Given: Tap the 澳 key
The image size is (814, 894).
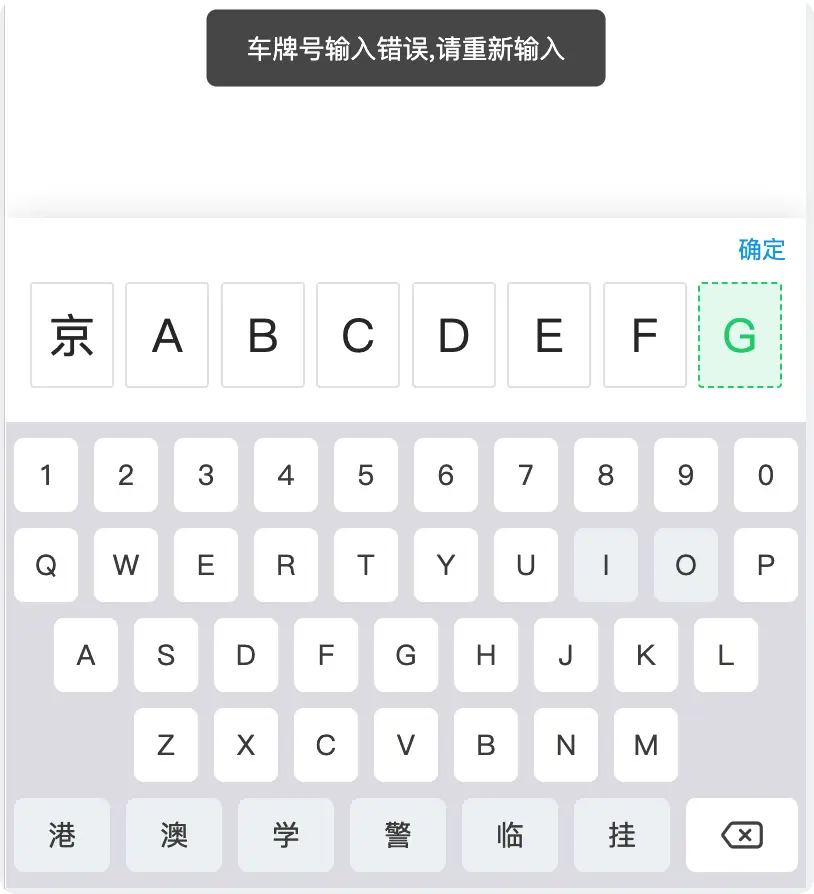Looking at the screenshot, I should tap(174, 835).
